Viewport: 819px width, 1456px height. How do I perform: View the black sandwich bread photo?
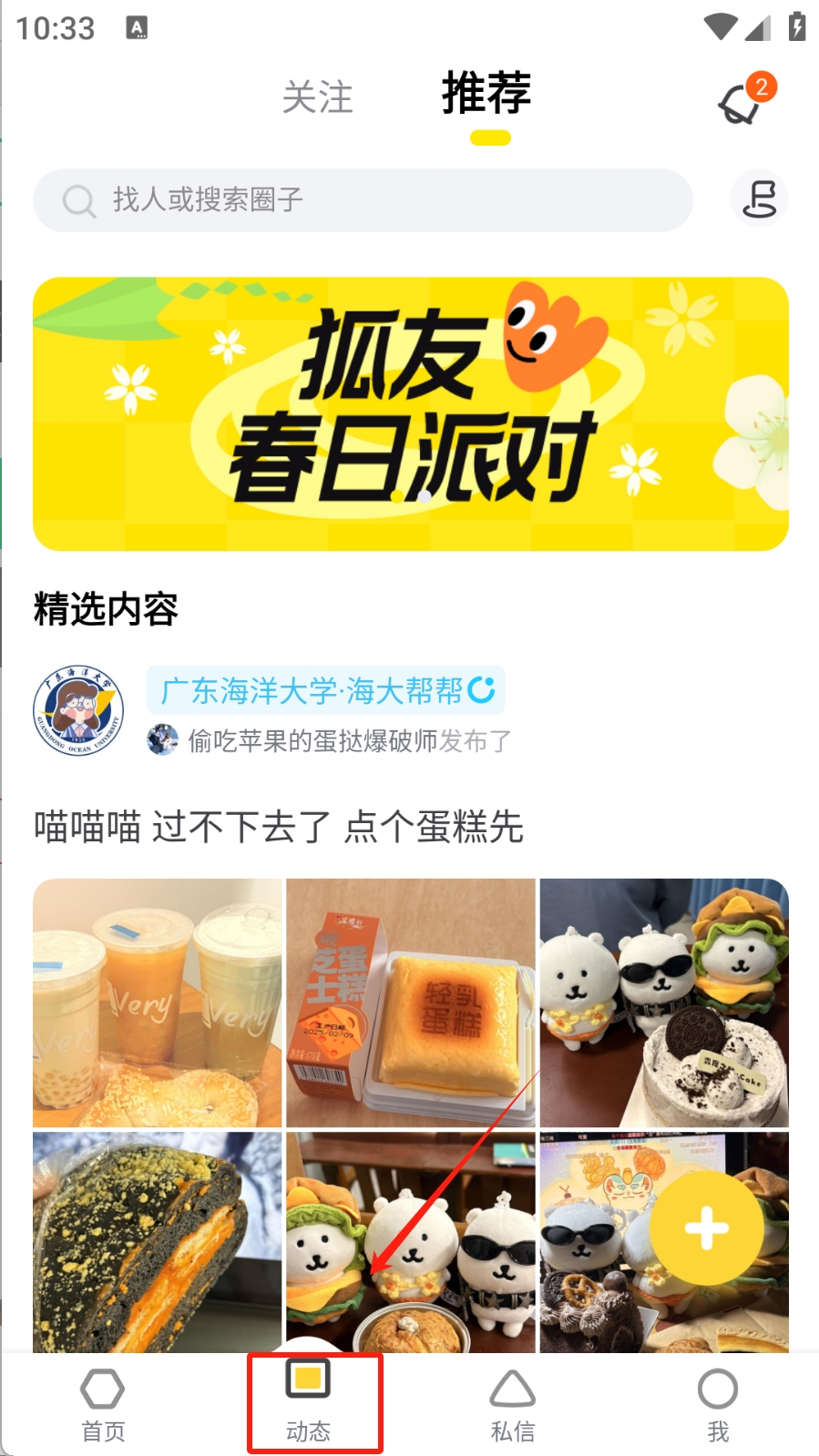158,1242
